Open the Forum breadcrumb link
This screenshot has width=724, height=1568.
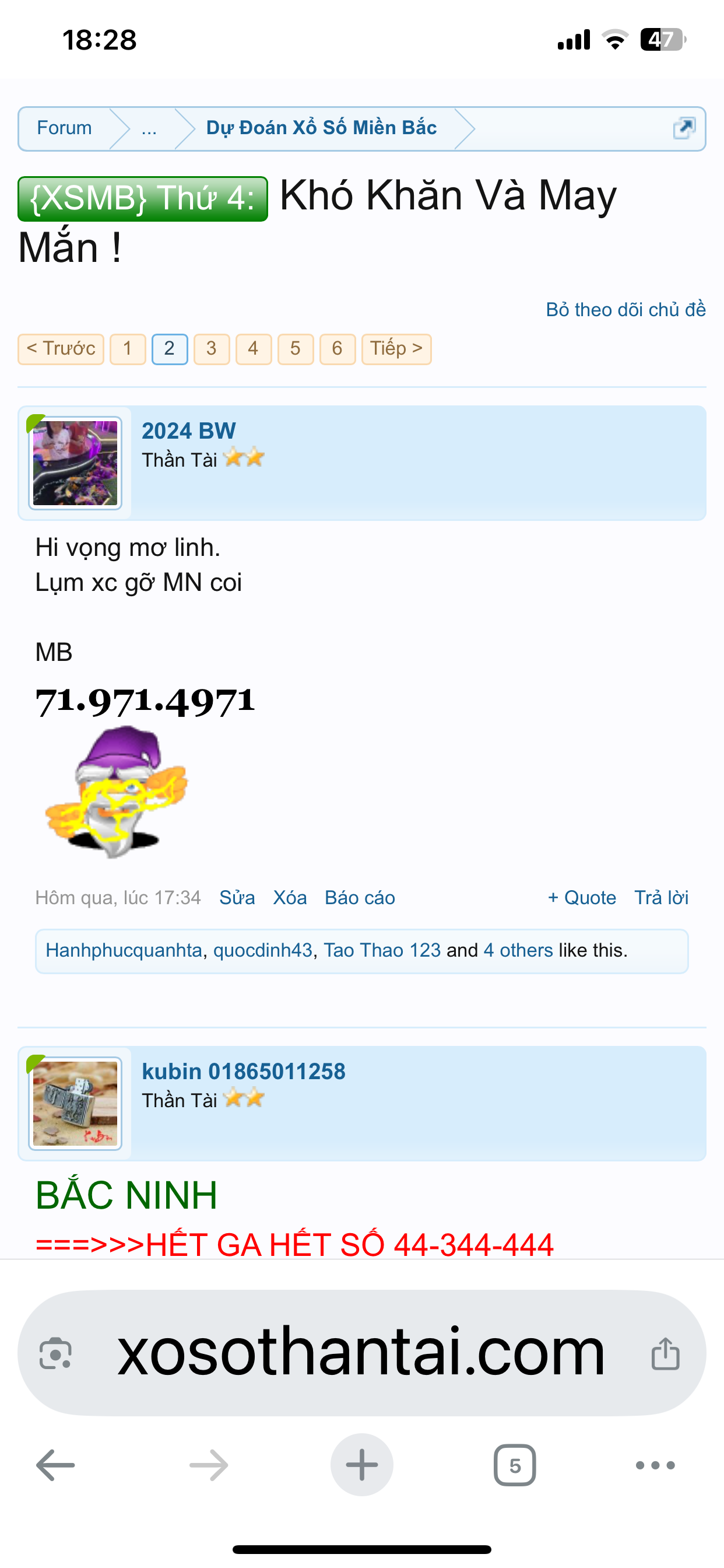[65, 128]
